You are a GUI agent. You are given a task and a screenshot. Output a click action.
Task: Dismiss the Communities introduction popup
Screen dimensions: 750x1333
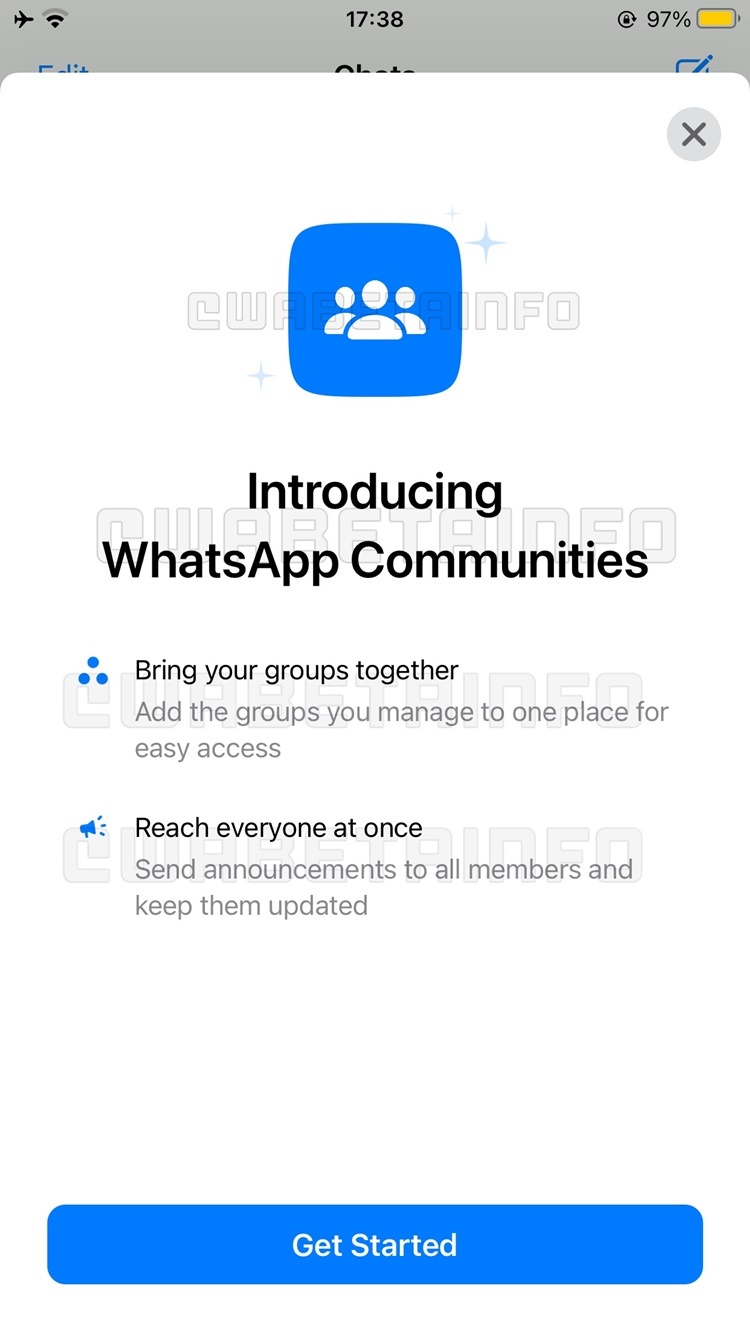coord(693,134)
